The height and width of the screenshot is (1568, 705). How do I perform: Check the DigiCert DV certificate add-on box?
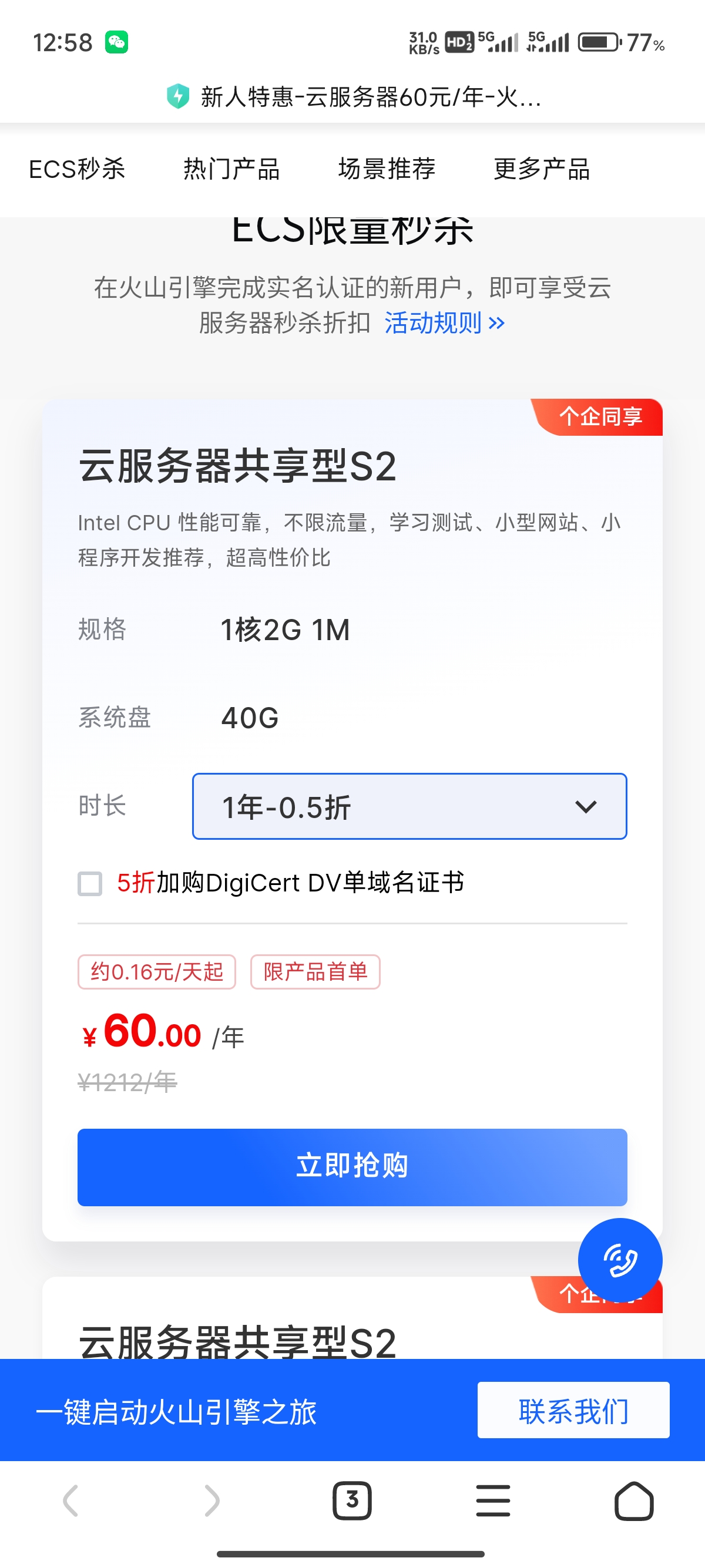pyautogui.click(x=90, y=883)
